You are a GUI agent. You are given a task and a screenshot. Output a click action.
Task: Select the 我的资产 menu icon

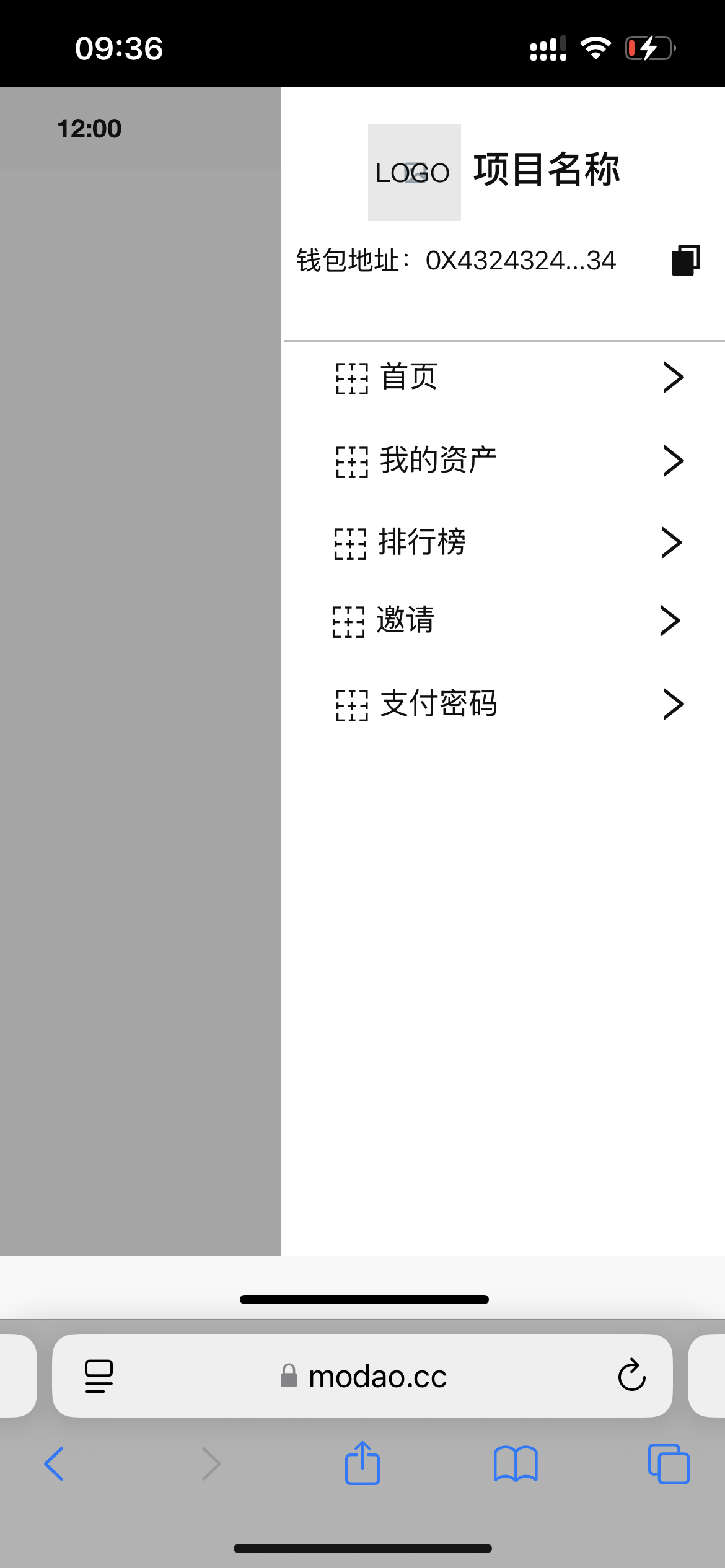(351, 461)
